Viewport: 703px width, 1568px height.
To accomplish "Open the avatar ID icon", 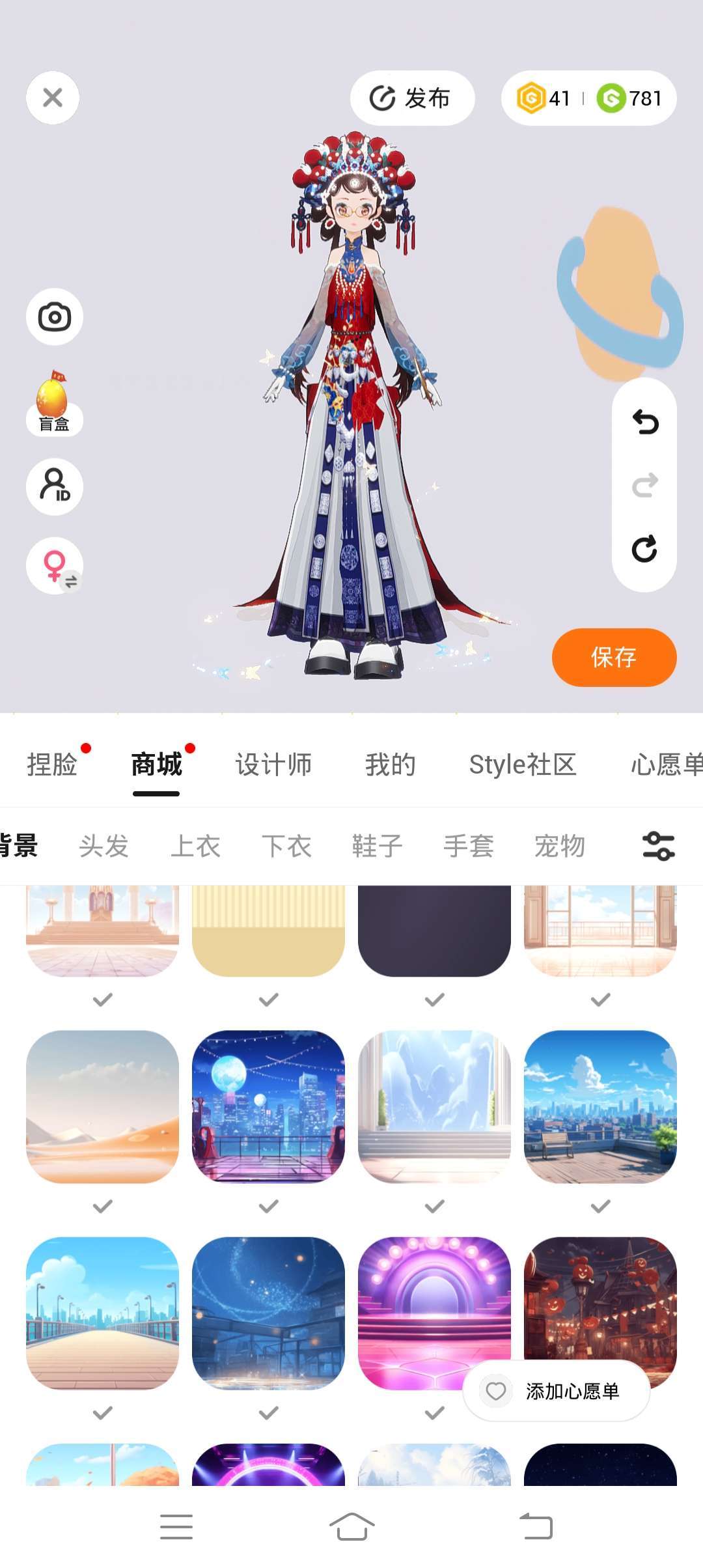I will click(55, 486).
